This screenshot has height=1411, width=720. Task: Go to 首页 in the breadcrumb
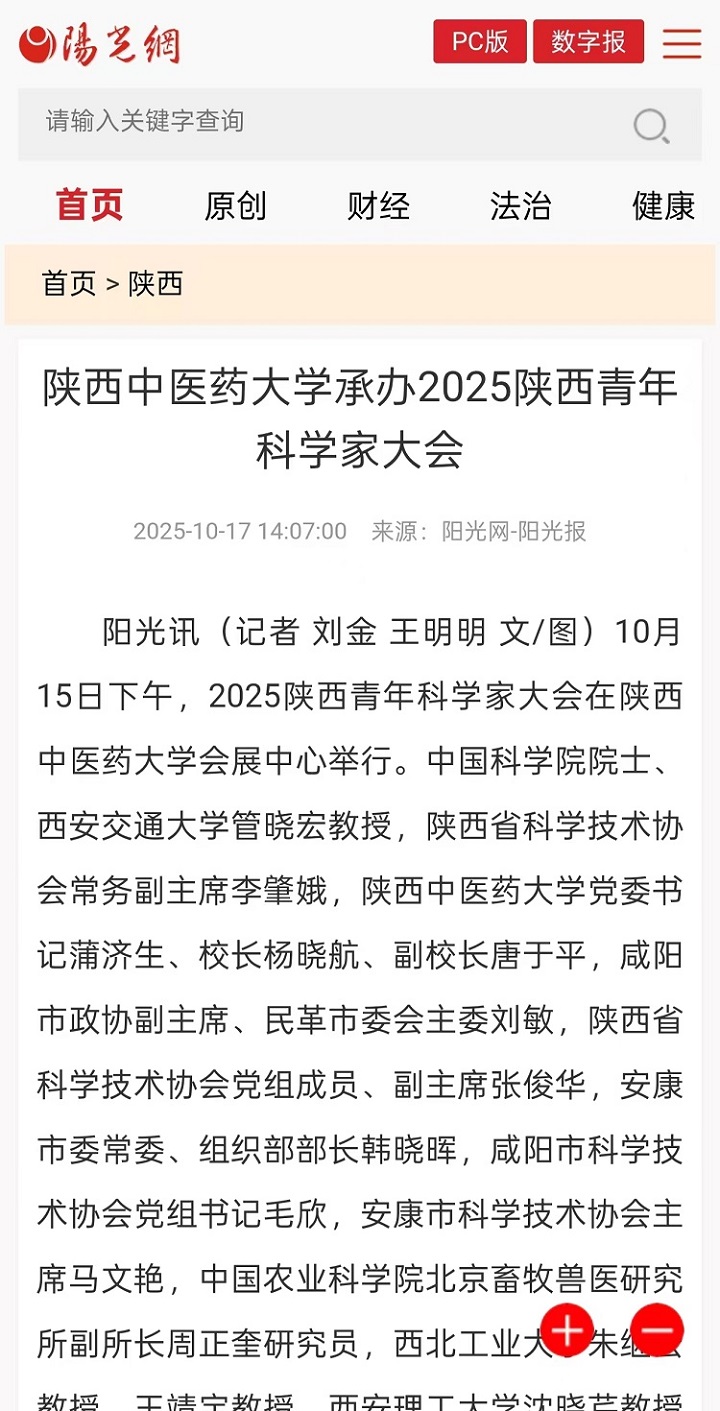point(69,284)
